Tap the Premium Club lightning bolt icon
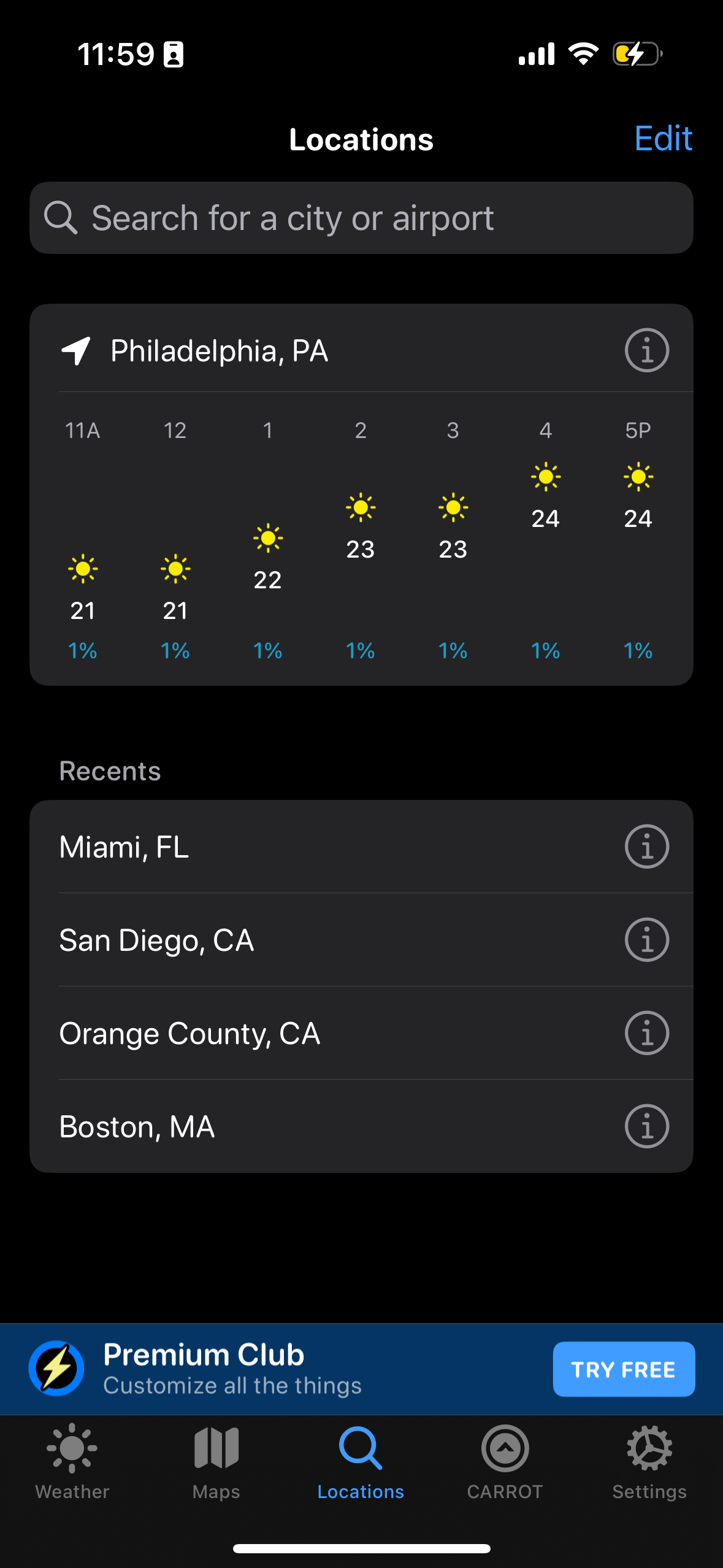Screen dimensions: 723x1568 pyautogui.click(x=57, y=1368)
